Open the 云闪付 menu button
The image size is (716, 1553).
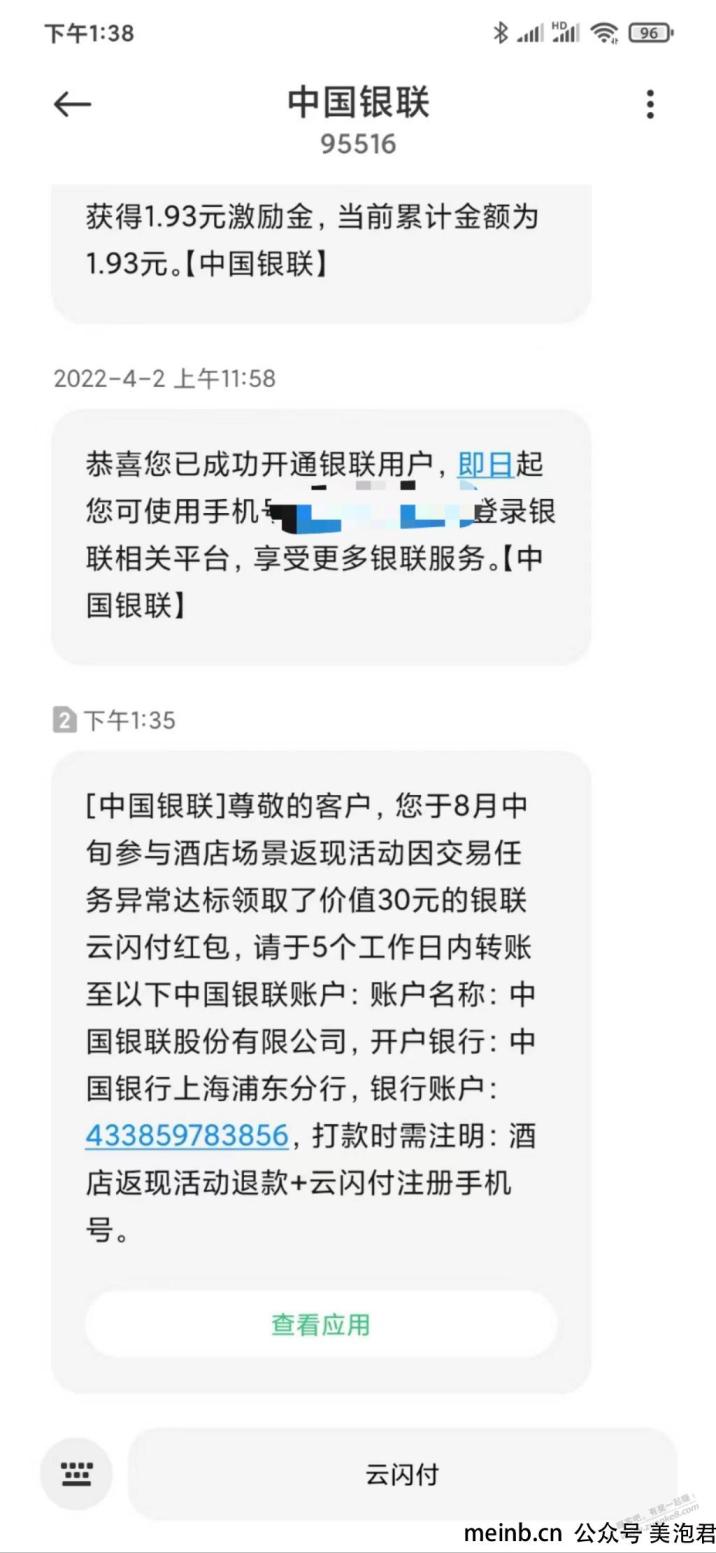point(401,1474)
